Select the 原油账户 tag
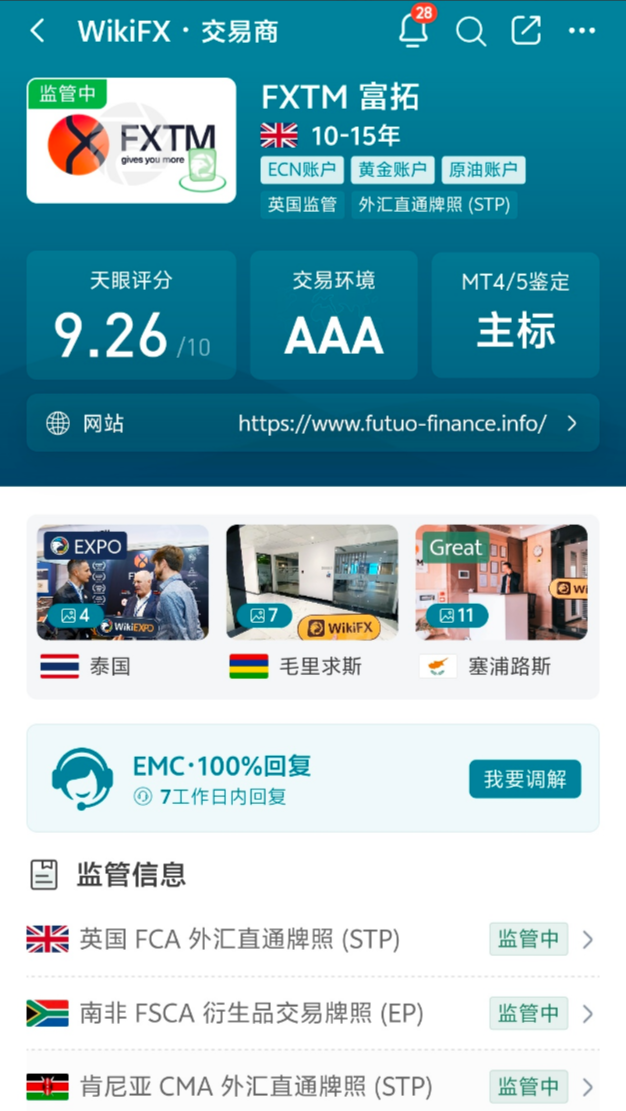 [x=484, y=170]
